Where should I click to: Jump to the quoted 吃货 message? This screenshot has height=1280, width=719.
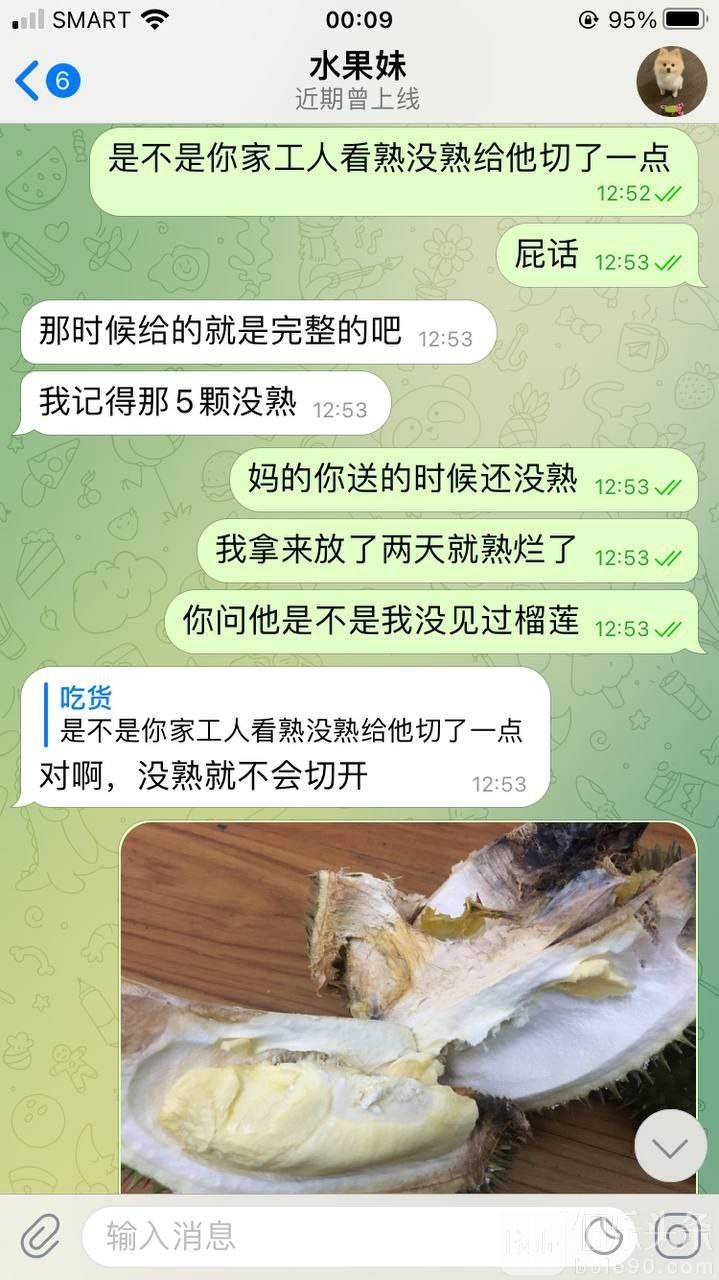click(290, 715)
